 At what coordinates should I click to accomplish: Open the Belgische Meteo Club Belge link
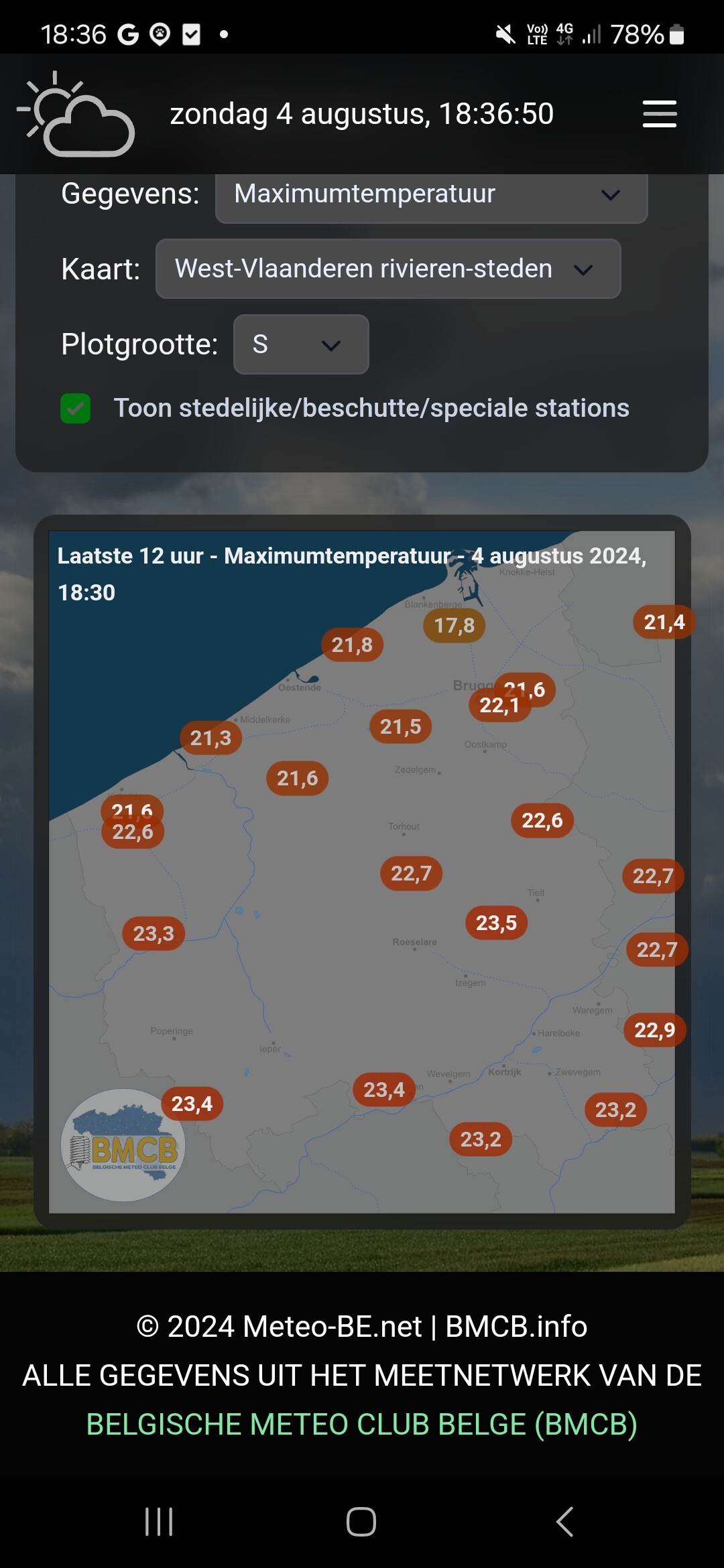[x=362, y=1425]
